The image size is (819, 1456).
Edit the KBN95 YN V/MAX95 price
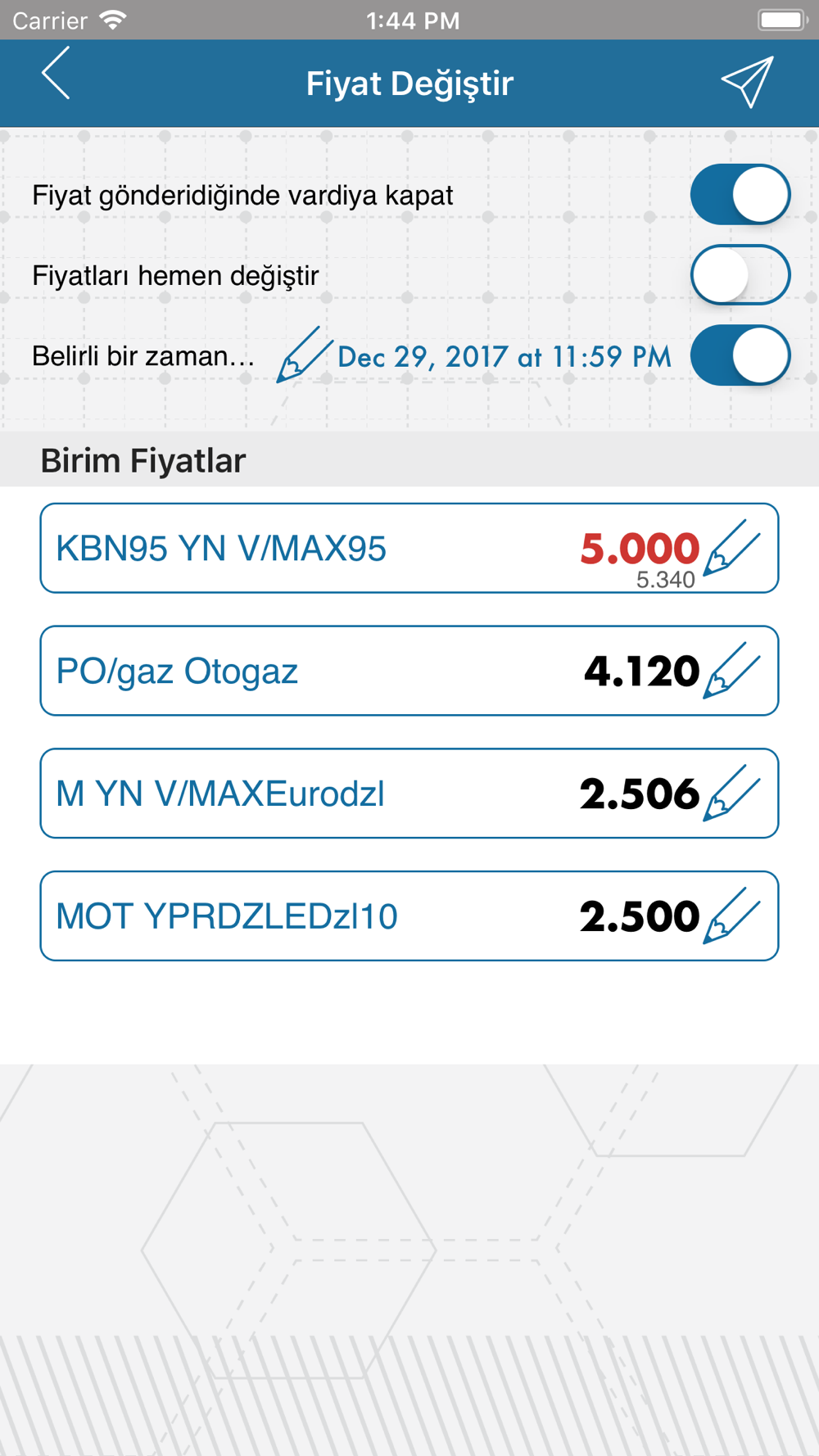click(731, 548)
